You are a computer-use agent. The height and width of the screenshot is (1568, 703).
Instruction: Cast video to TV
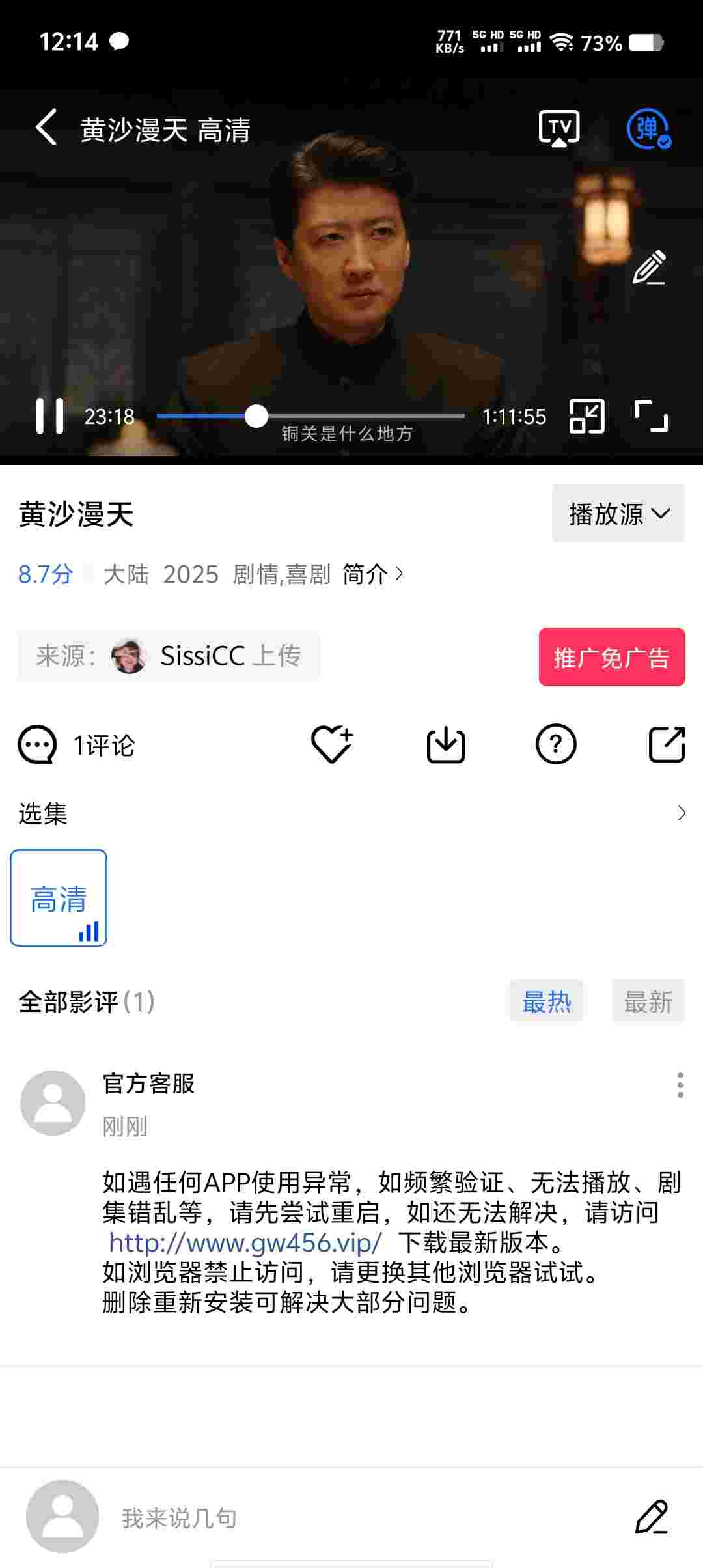coord(558,128)
